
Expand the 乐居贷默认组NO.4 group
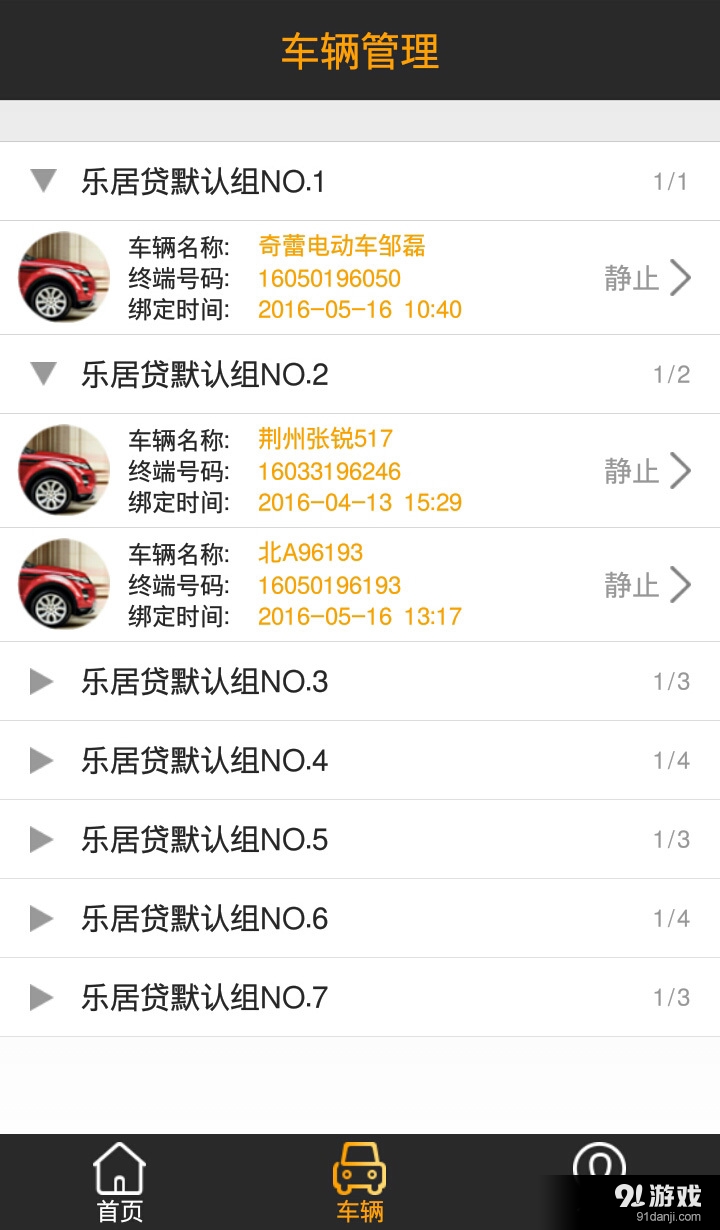41,760
